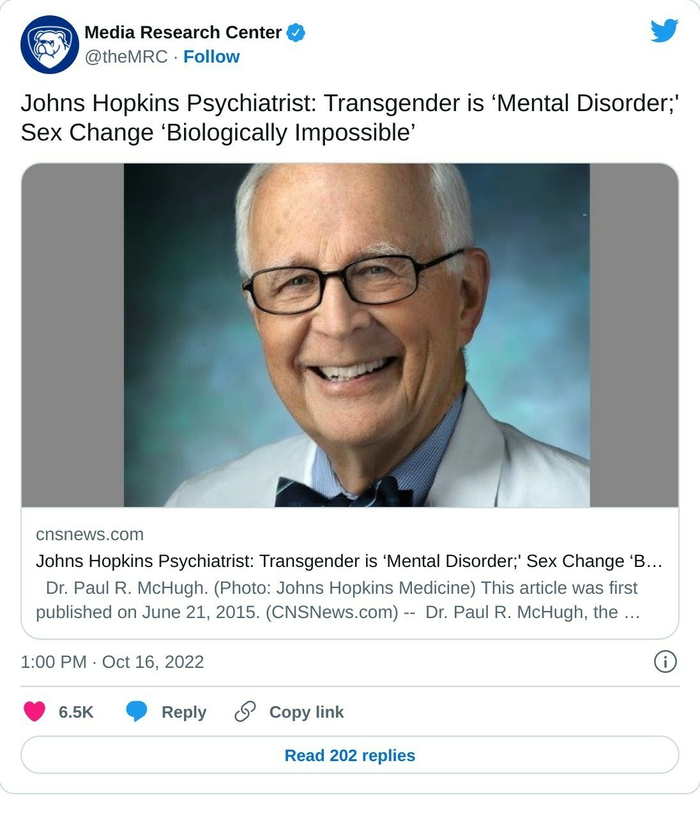Copy link to this tweet
Screen dimensions: 700x816
(289, 712)
